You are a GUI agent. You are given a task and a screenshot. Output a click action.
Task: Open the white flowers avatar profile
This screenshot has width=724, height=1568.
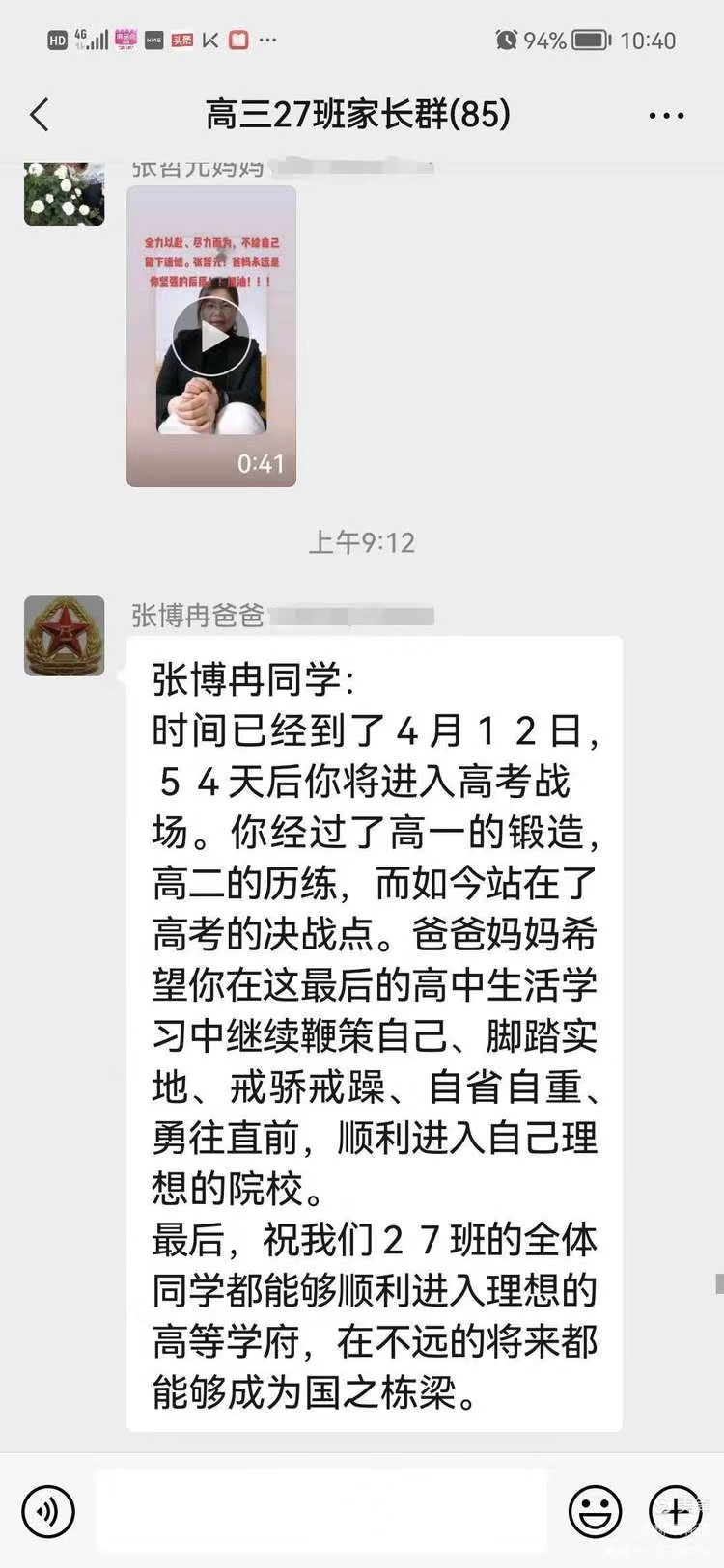pyautogui.click(x=64, y=193)
